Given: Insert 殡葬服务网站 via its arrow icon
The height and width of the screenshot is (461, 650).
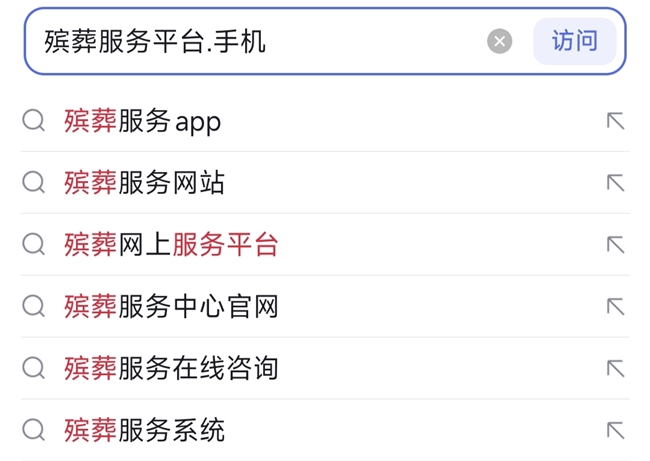Looking at the screenshot, I should 615,183.
